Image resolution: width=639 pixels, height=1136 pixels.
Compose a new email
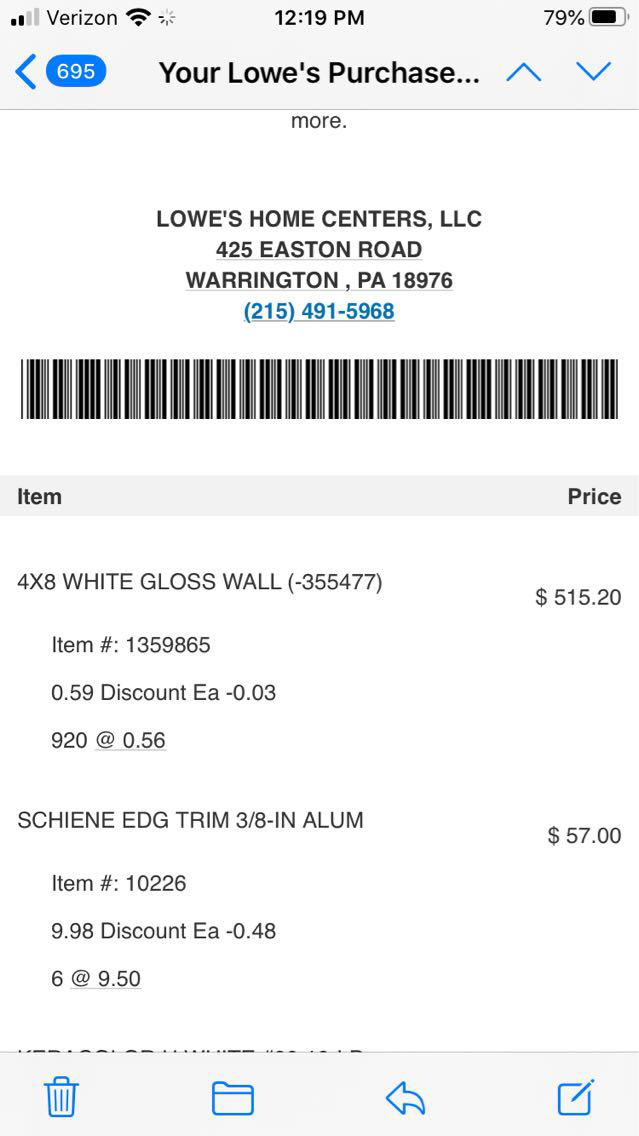coord(576,1097)
